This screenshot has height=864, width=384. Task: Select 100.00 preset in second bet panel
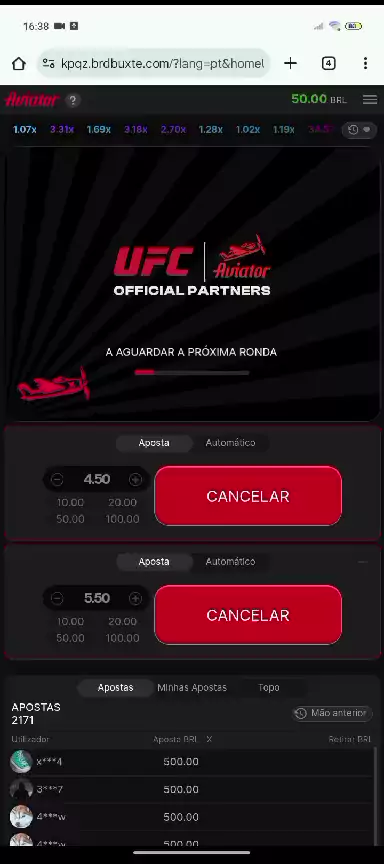tap(122, 638)
